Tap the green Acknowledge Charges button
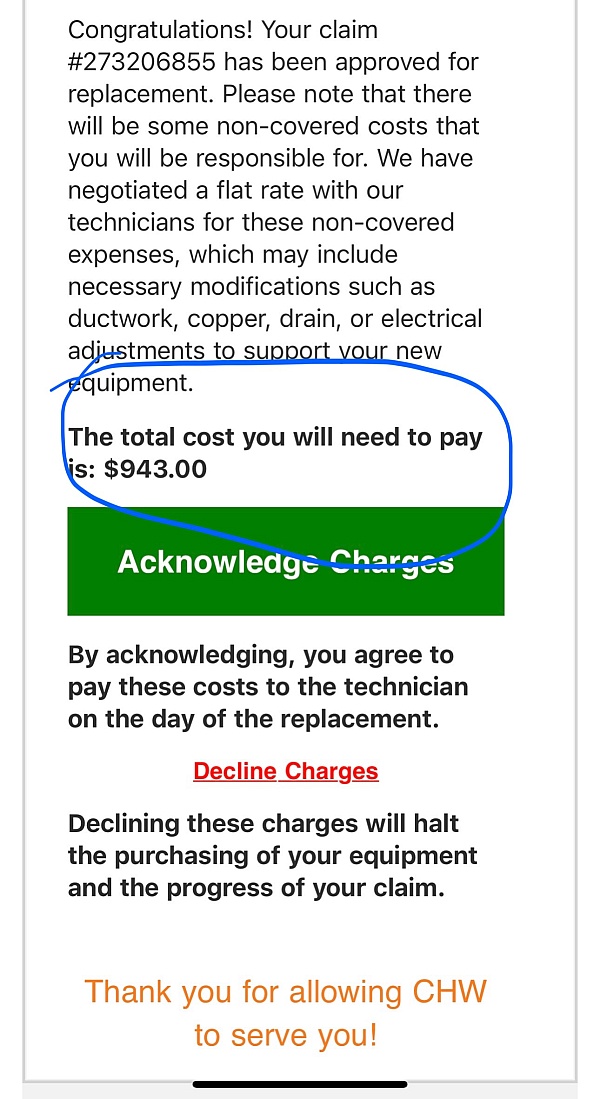600x1099 pixels. coord(286,562)
